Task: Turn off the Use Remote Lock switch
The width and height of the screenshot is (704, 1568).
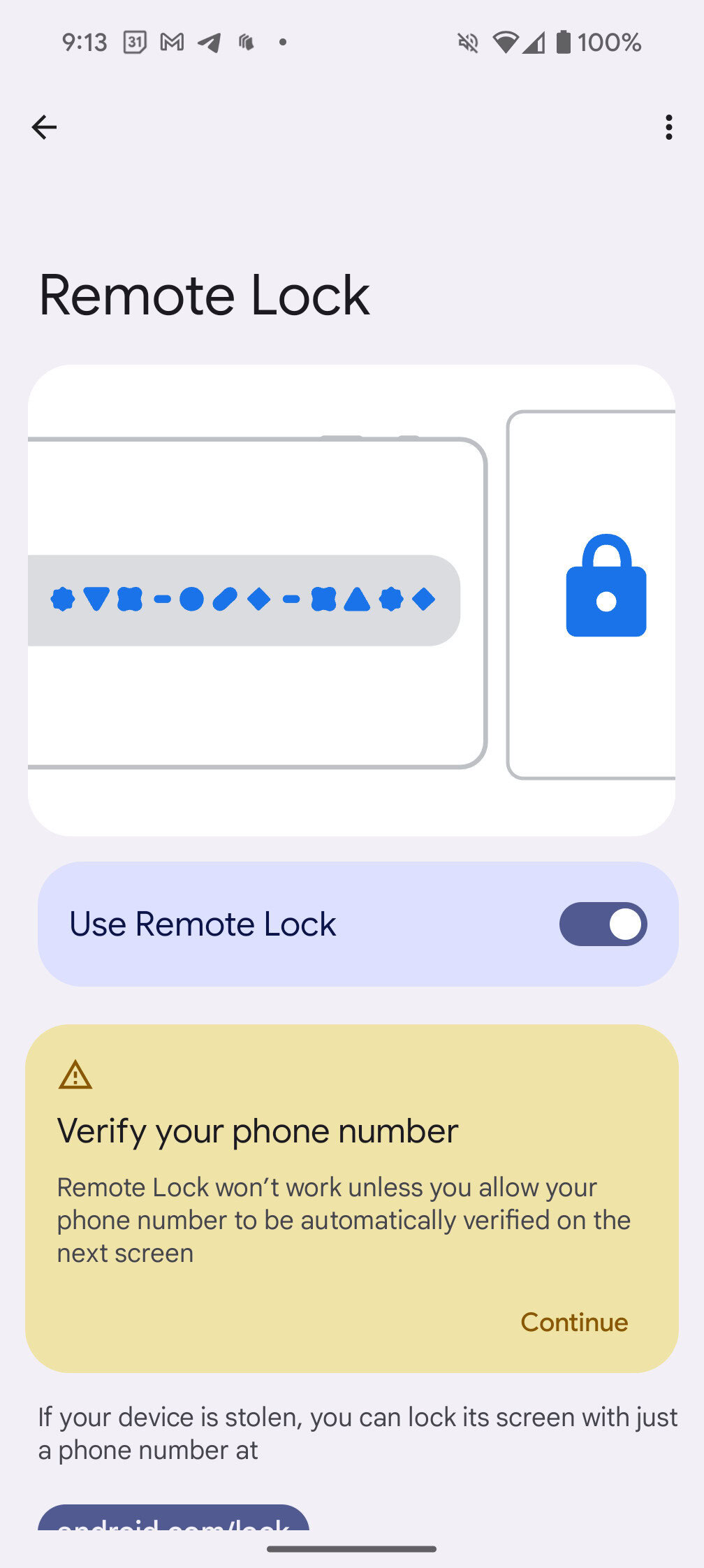Action: click(603, 924)
